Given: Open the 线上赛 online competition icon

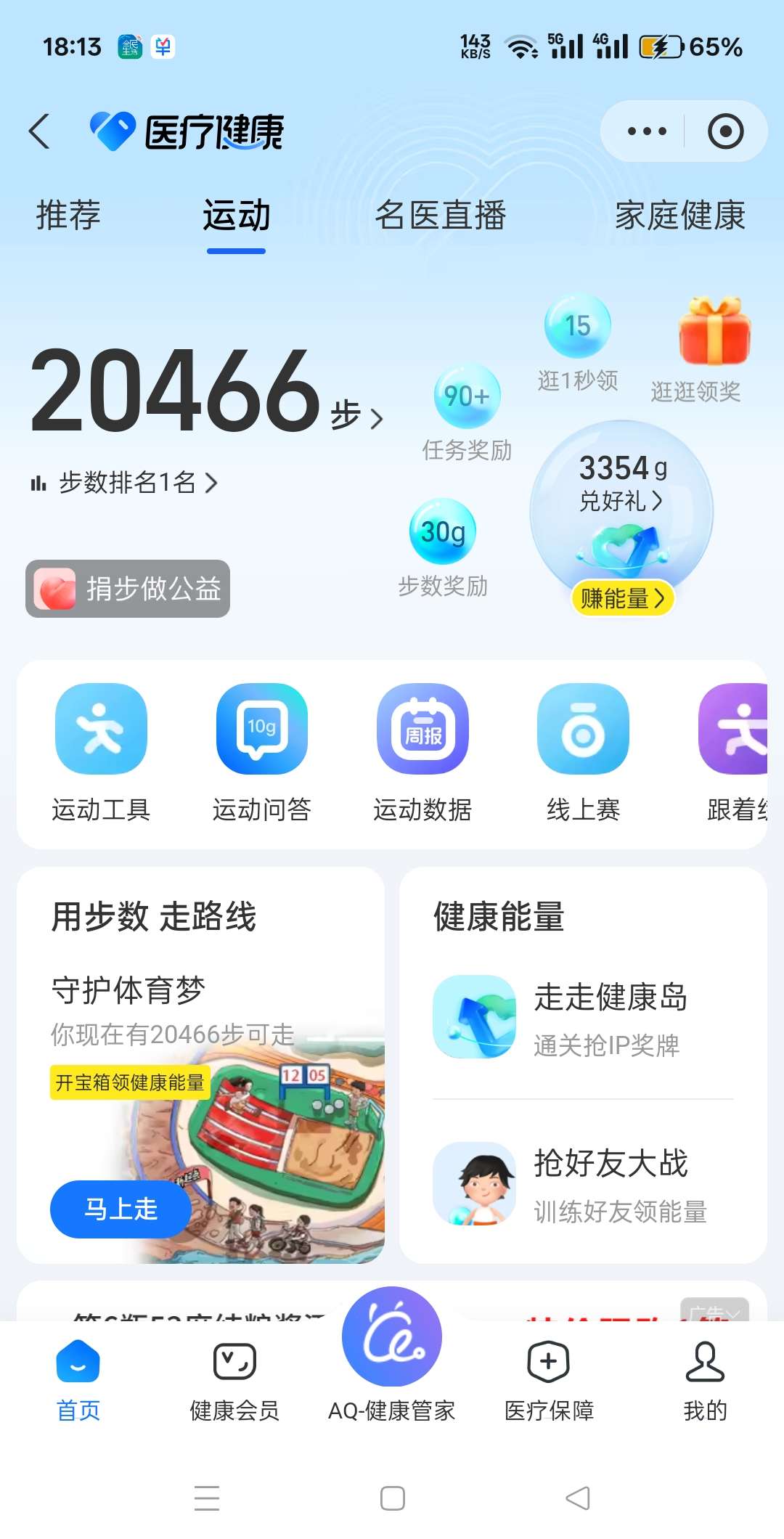Looking at the screenshot, I should (582, 730).
